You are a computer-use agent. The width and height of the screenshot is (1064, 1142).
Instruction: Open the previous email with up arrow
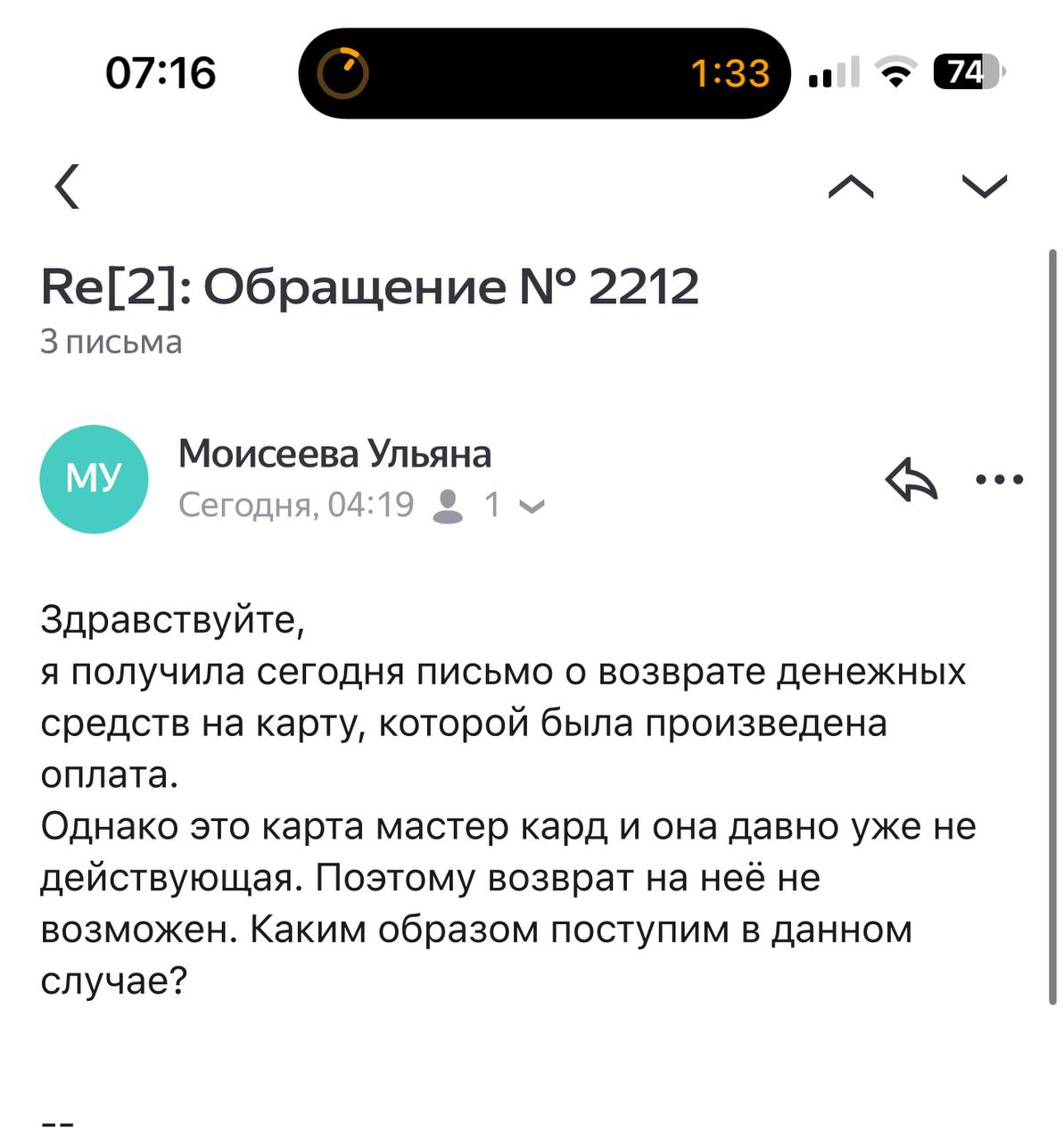coord(851,186)
